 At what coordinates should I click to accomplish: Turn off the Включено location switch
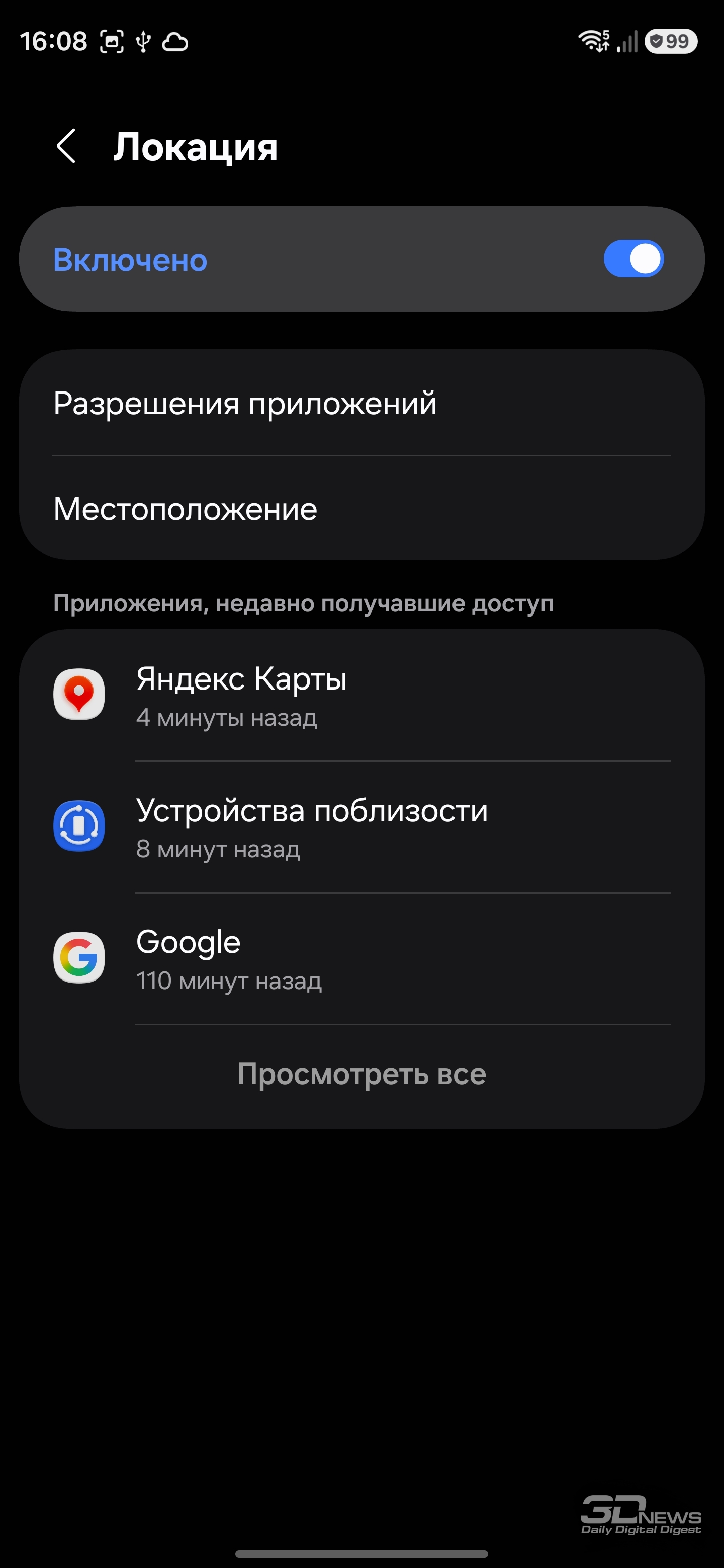coord(632,259)
